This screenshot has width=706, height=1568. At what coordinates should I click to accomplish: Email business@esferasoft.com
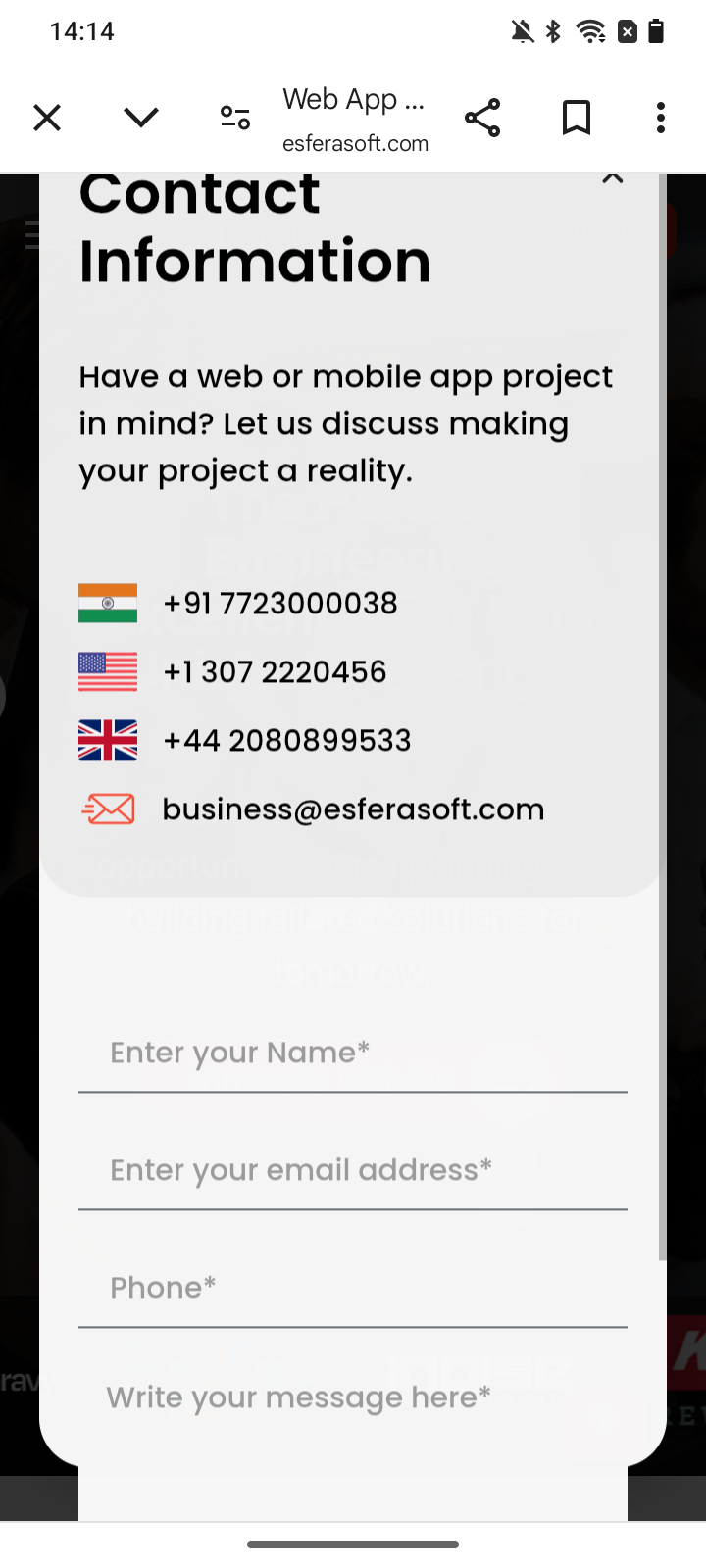click(353, 809)
